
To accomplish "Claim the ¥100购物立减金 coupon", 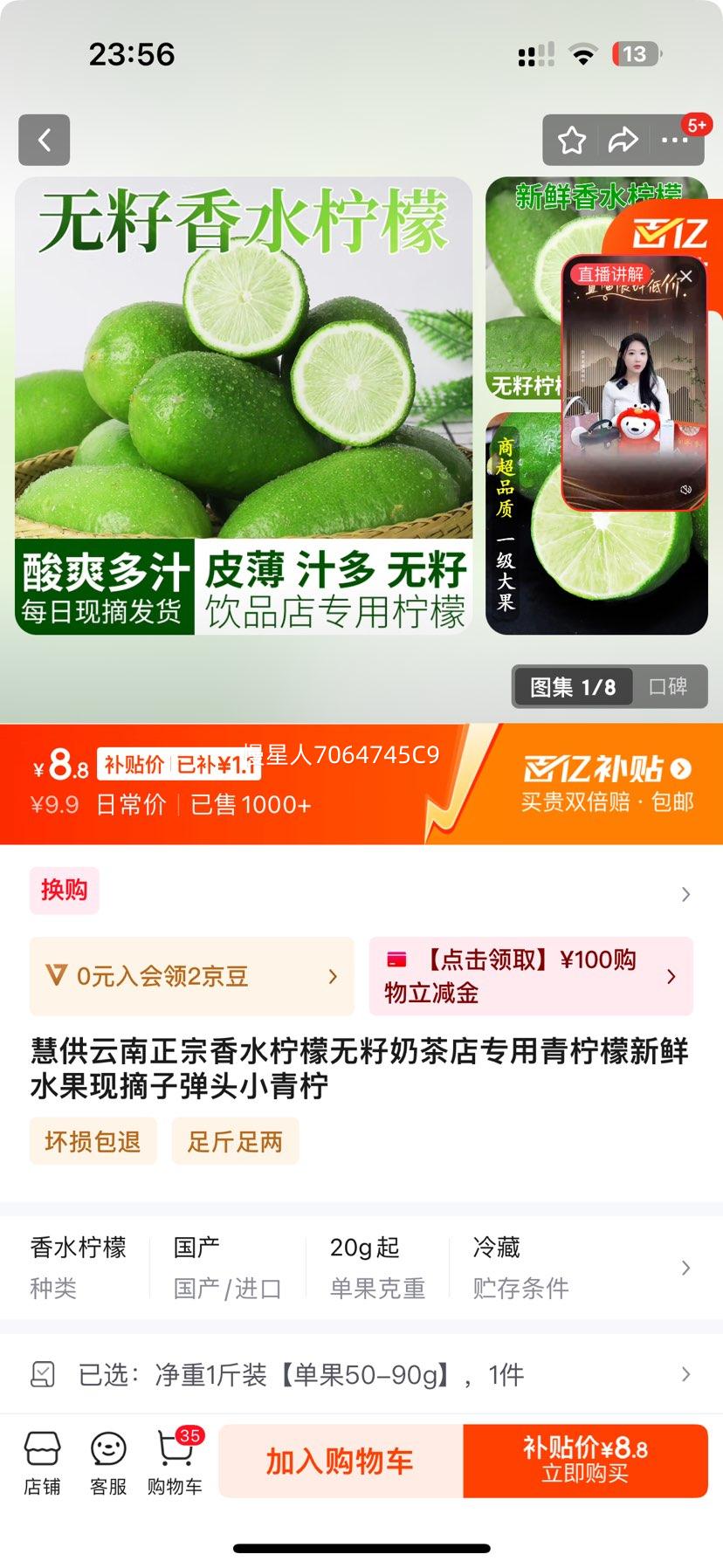I will [530, 976].
